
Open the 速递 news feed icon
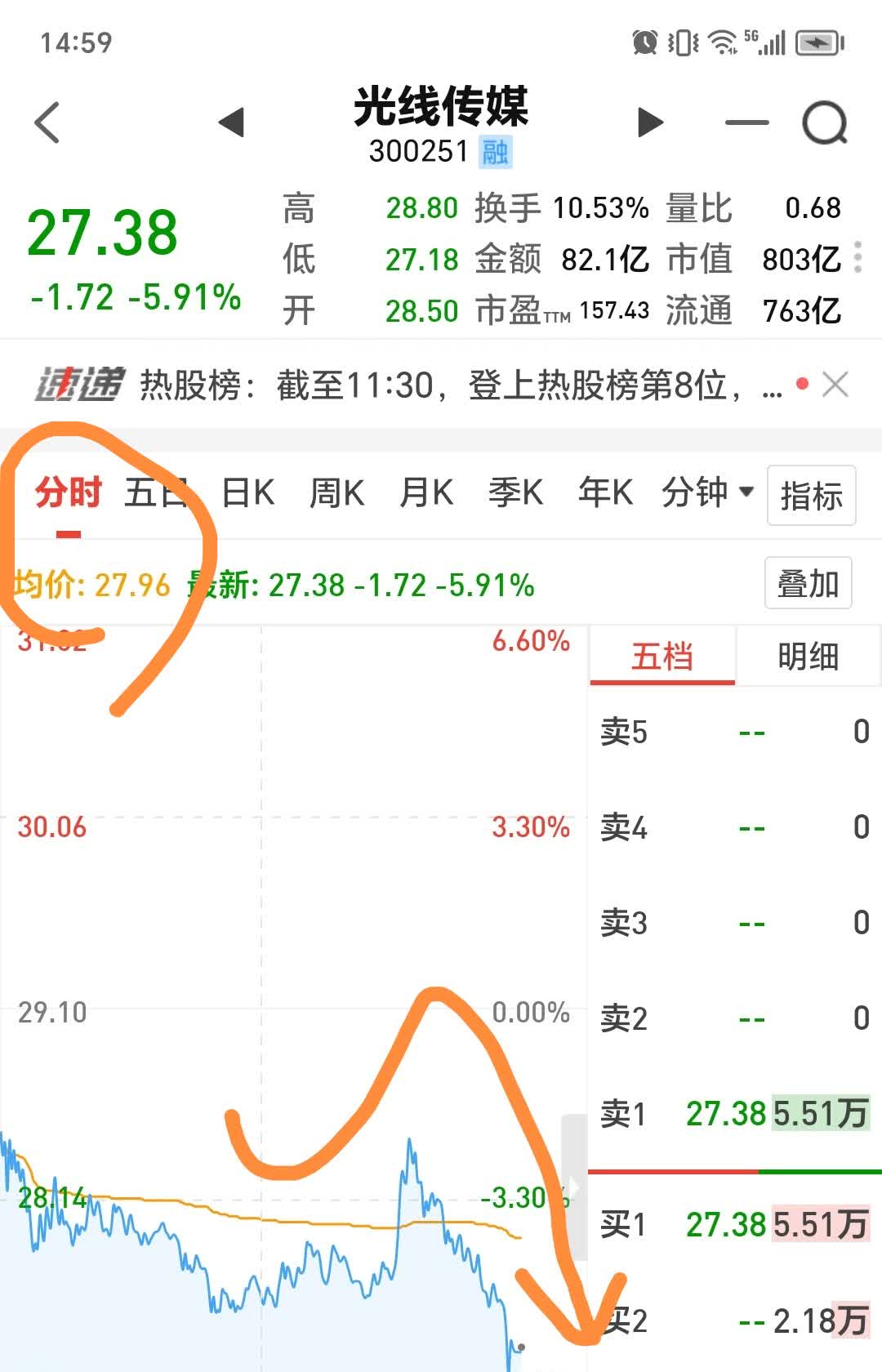click(73, 384)
